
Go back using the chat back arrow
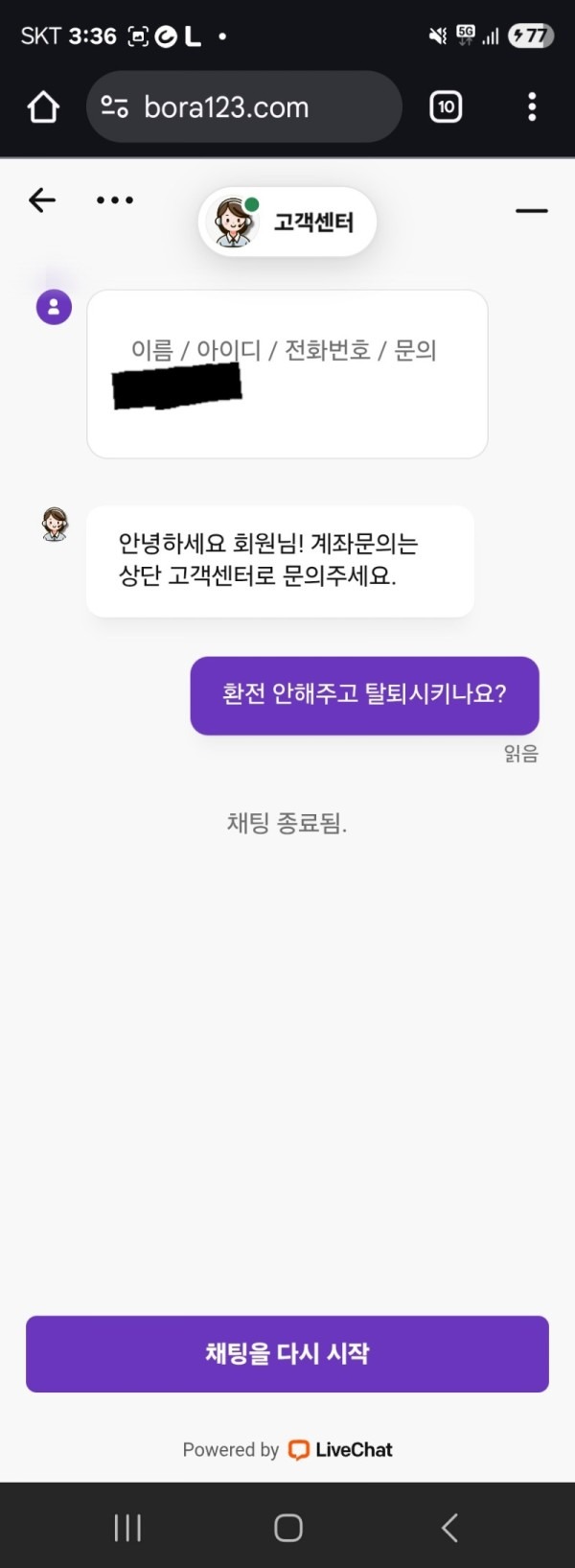(42, 199)
